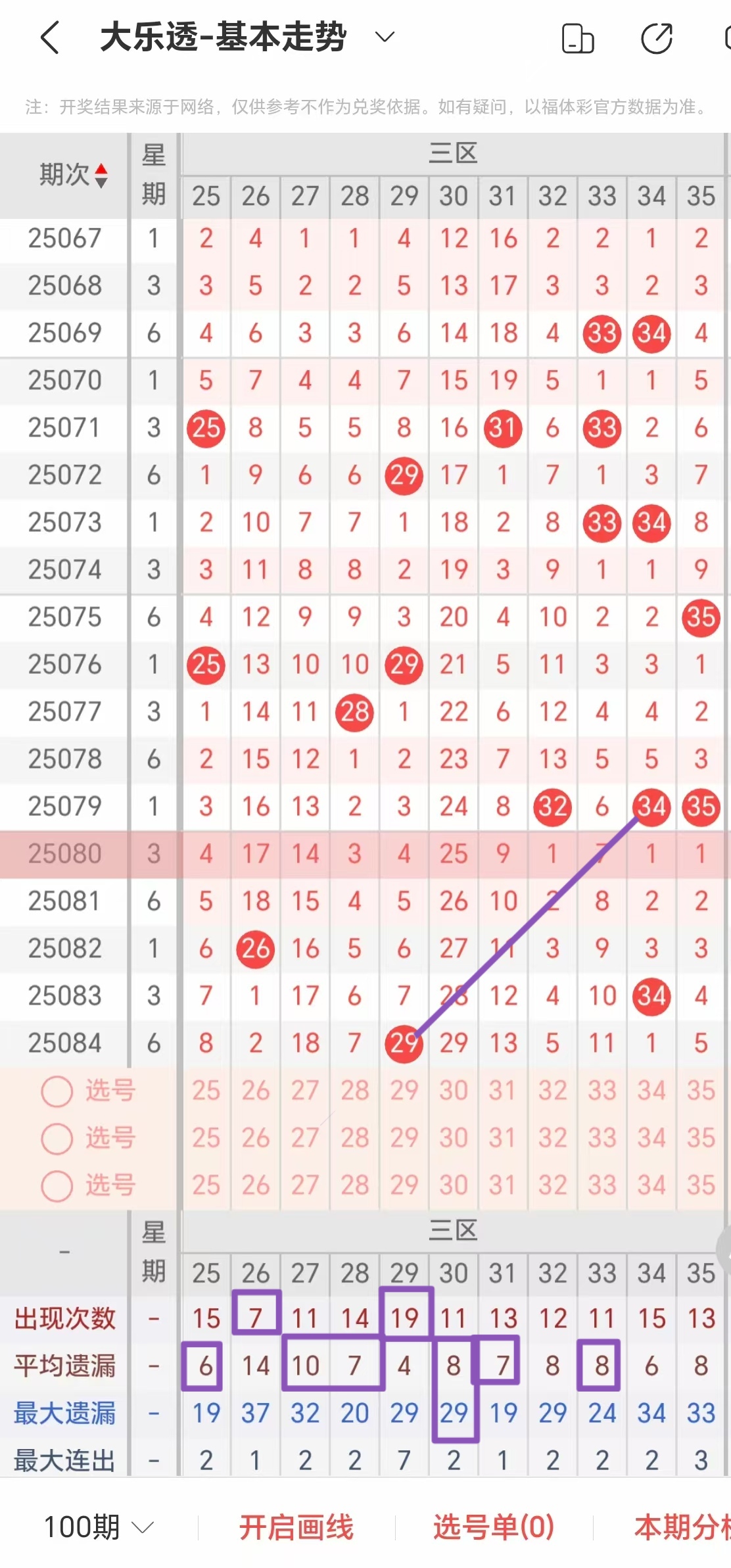Share this trend chart

point(656,38)
